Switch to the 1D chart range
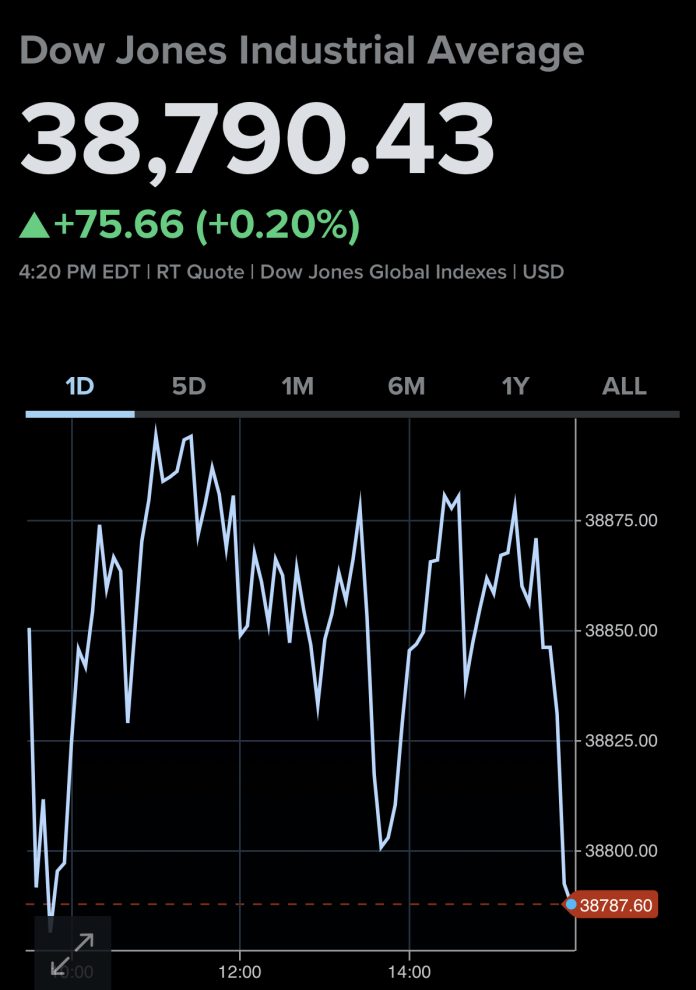 pos(79,386)
